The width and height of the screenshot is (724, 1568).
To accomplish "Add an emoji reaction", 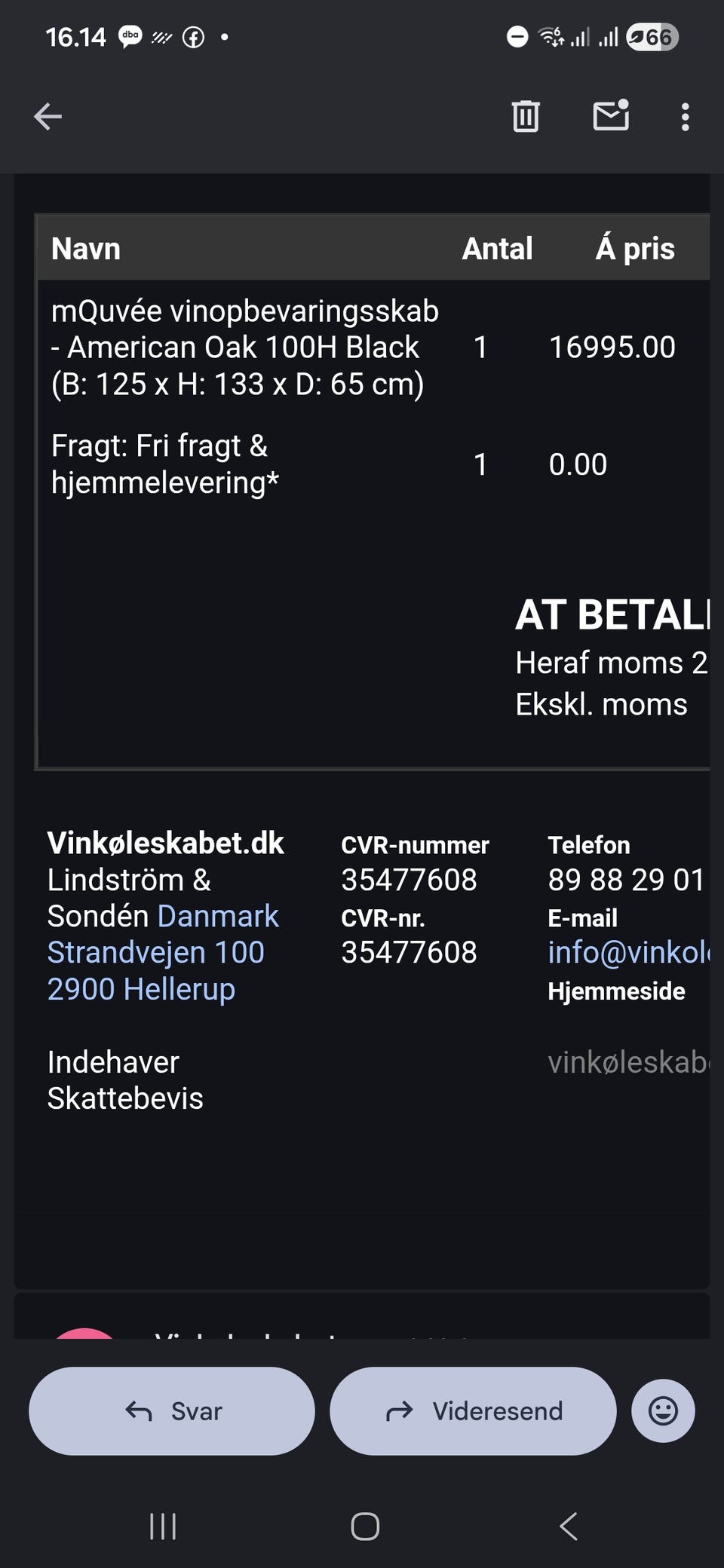I will pyautogui.click(x=663, y=1410).
